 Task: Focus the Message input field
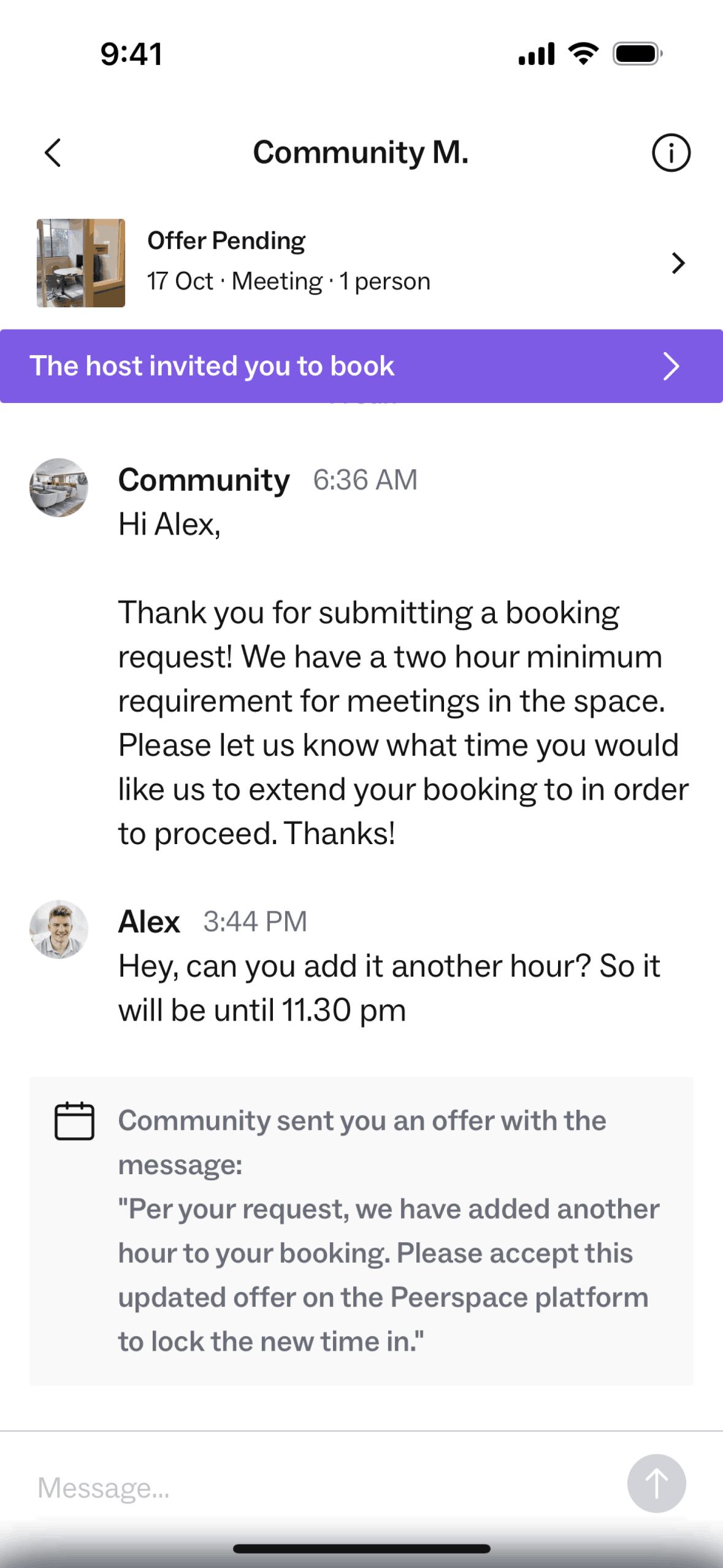click(x=319, y=1487)
